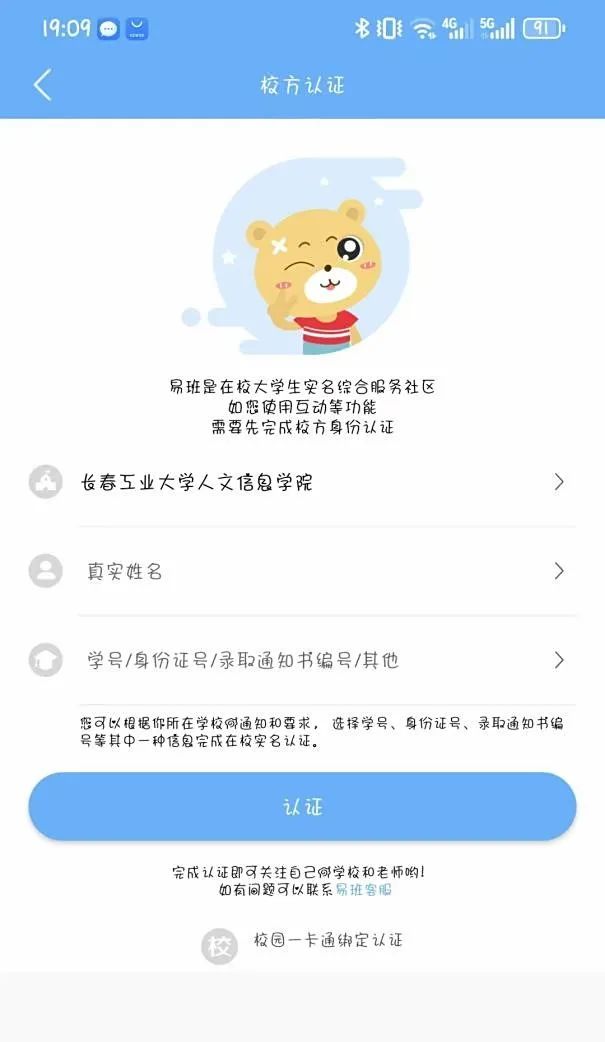Select the 学号/身份证号/录取通知书编号/其他 field
The image size is (605, 1042).
[x=300, y=660]
